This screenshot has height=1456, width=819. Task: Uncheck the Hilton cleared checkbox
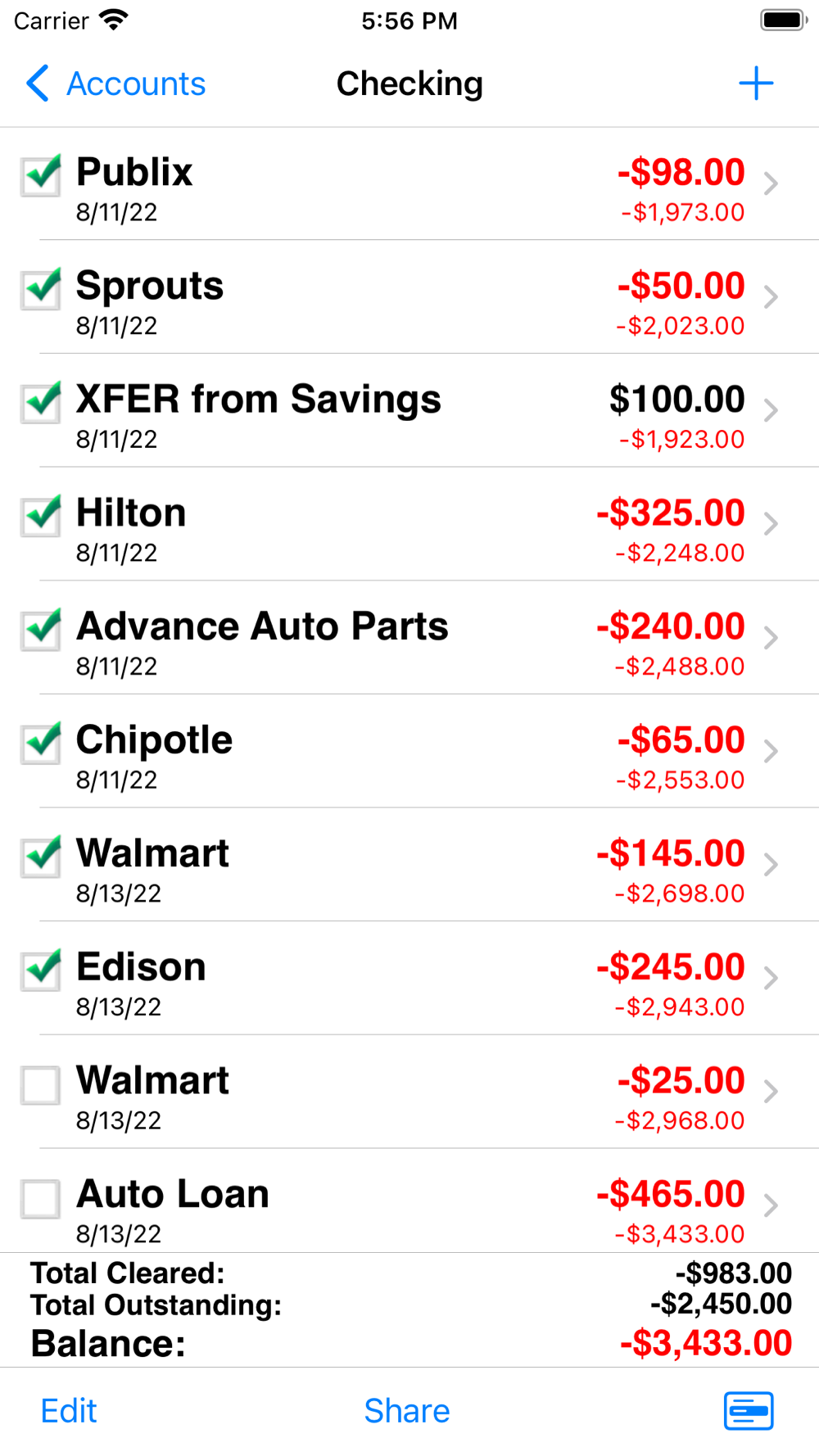[x=41, y=516]
